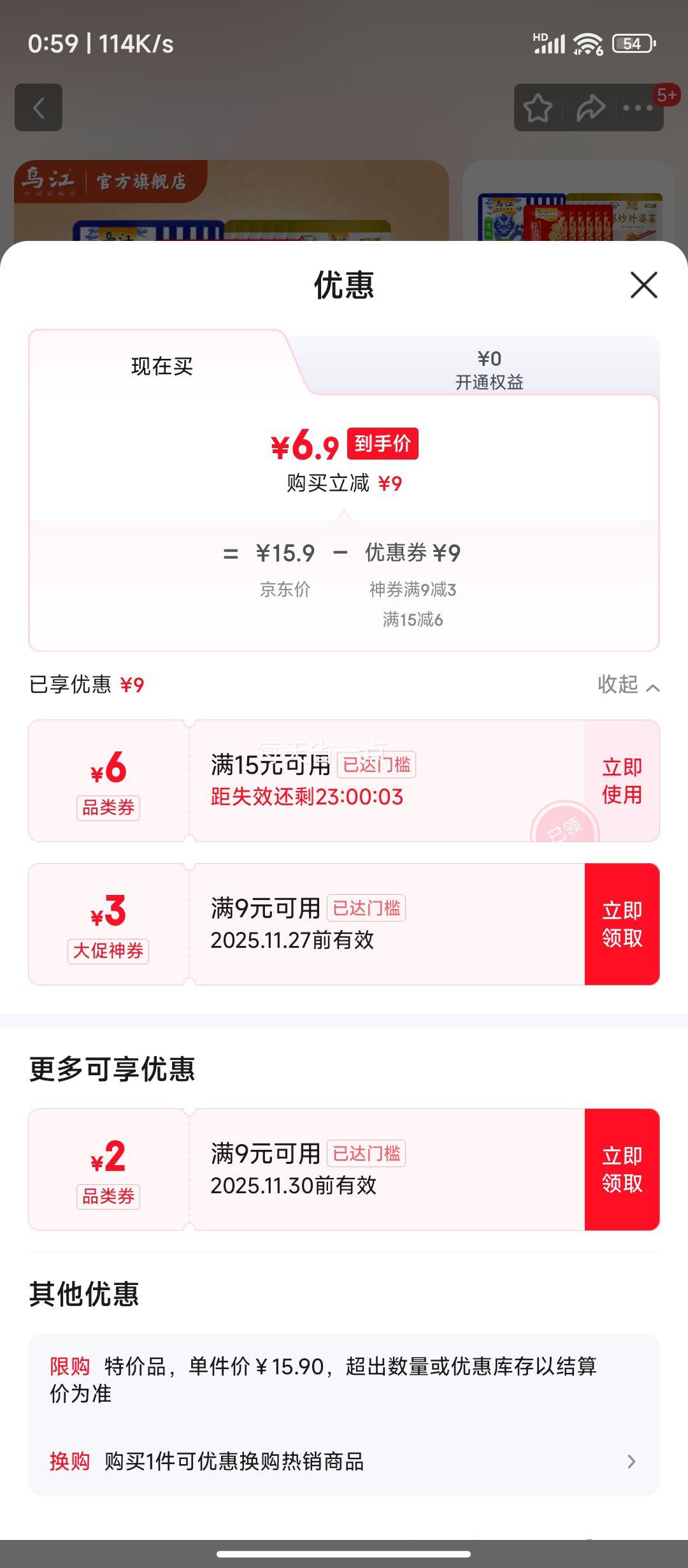Select the 现在买 tab

click(162, 366)
